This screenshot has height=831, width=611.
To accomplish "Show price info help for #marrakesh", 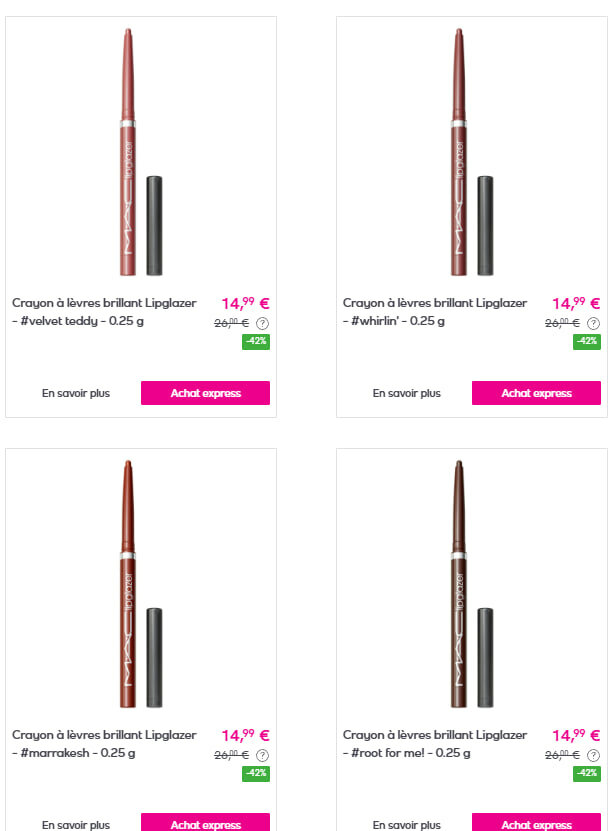I will (x=262, y=755).
